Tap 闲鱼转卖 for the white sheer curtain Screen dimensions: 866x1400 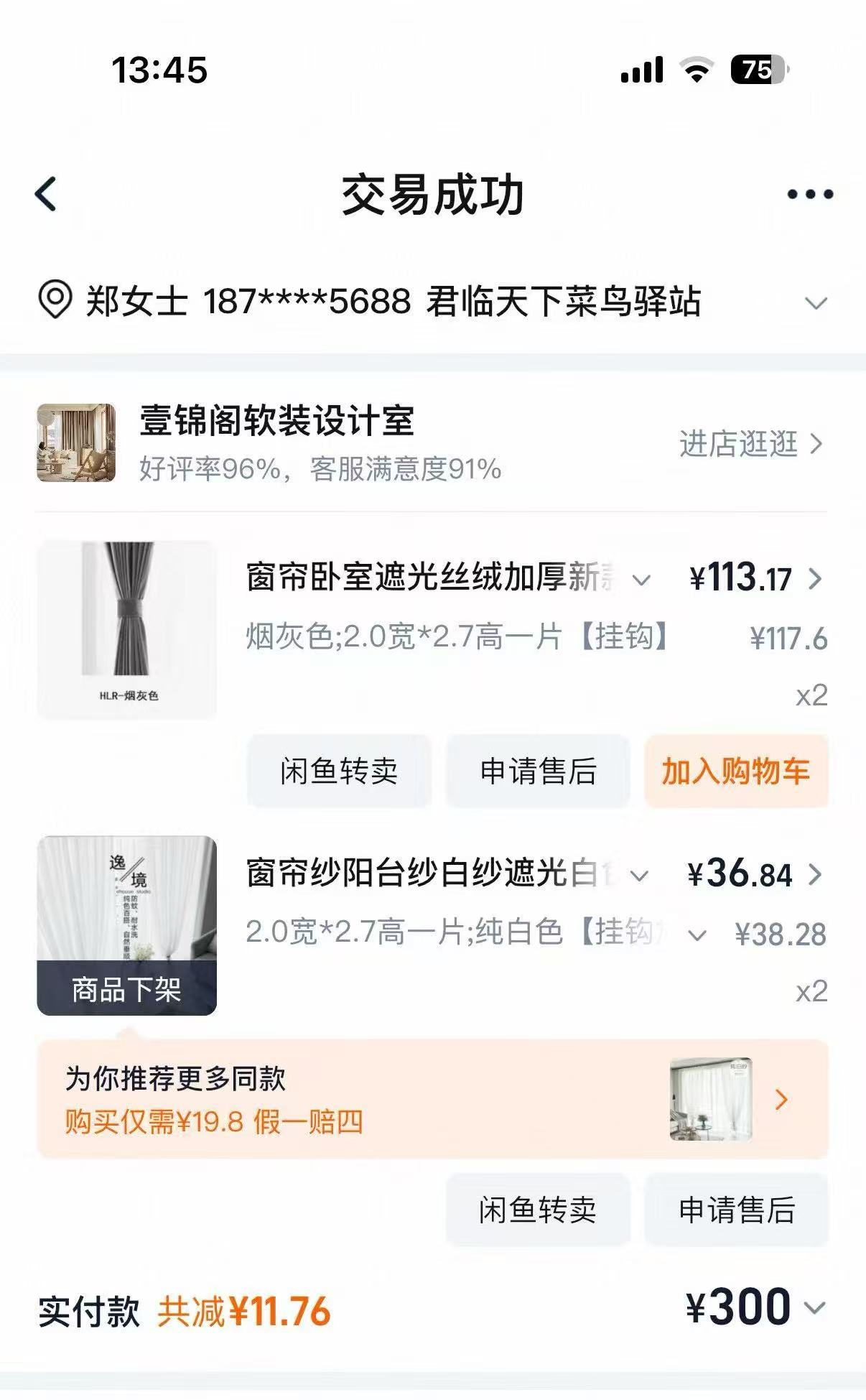click(538, 1210)
